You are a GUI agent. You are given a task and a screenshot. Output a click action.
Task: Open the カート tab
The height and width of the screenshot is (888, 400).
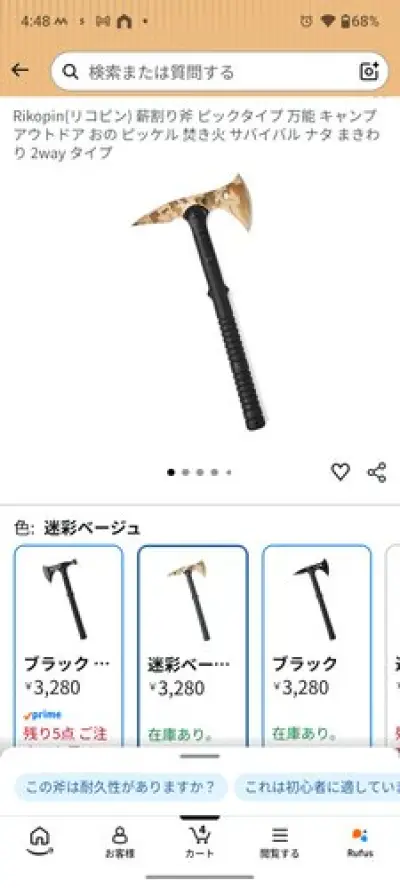[199, 842]
